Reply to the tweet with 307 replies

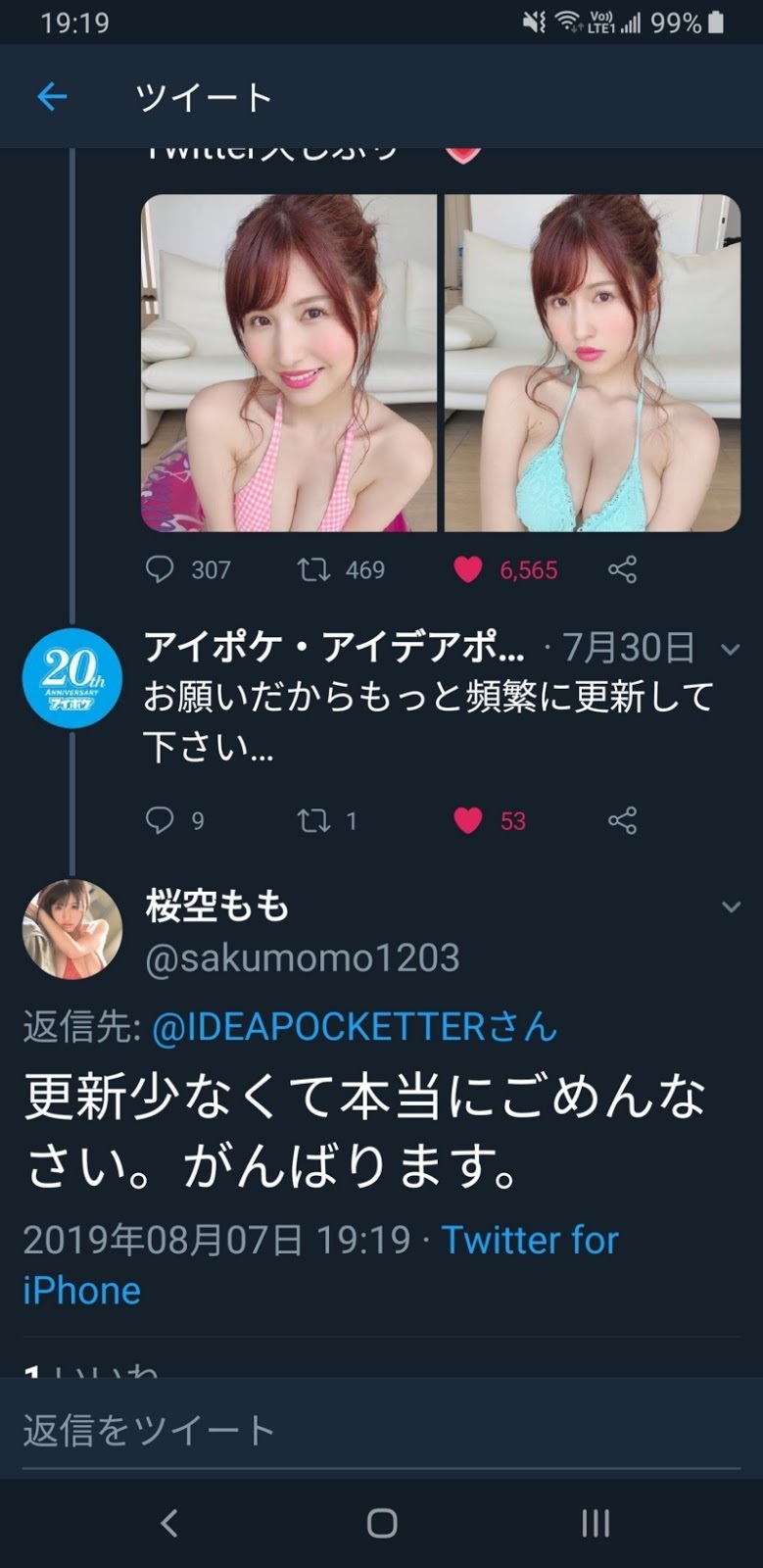[x=159, y=569]
